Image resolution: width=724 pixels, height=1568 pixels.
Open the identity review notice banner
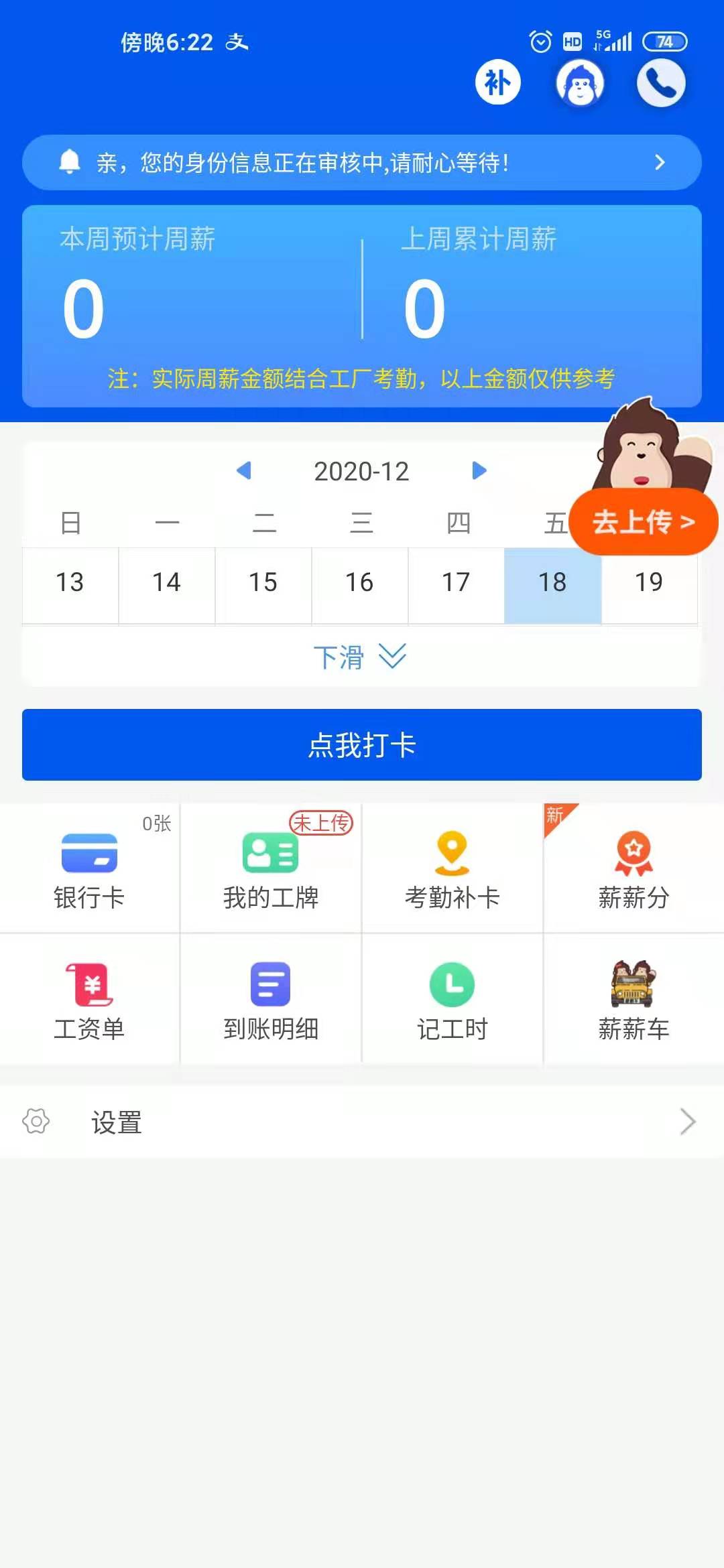tap(362, 163)
